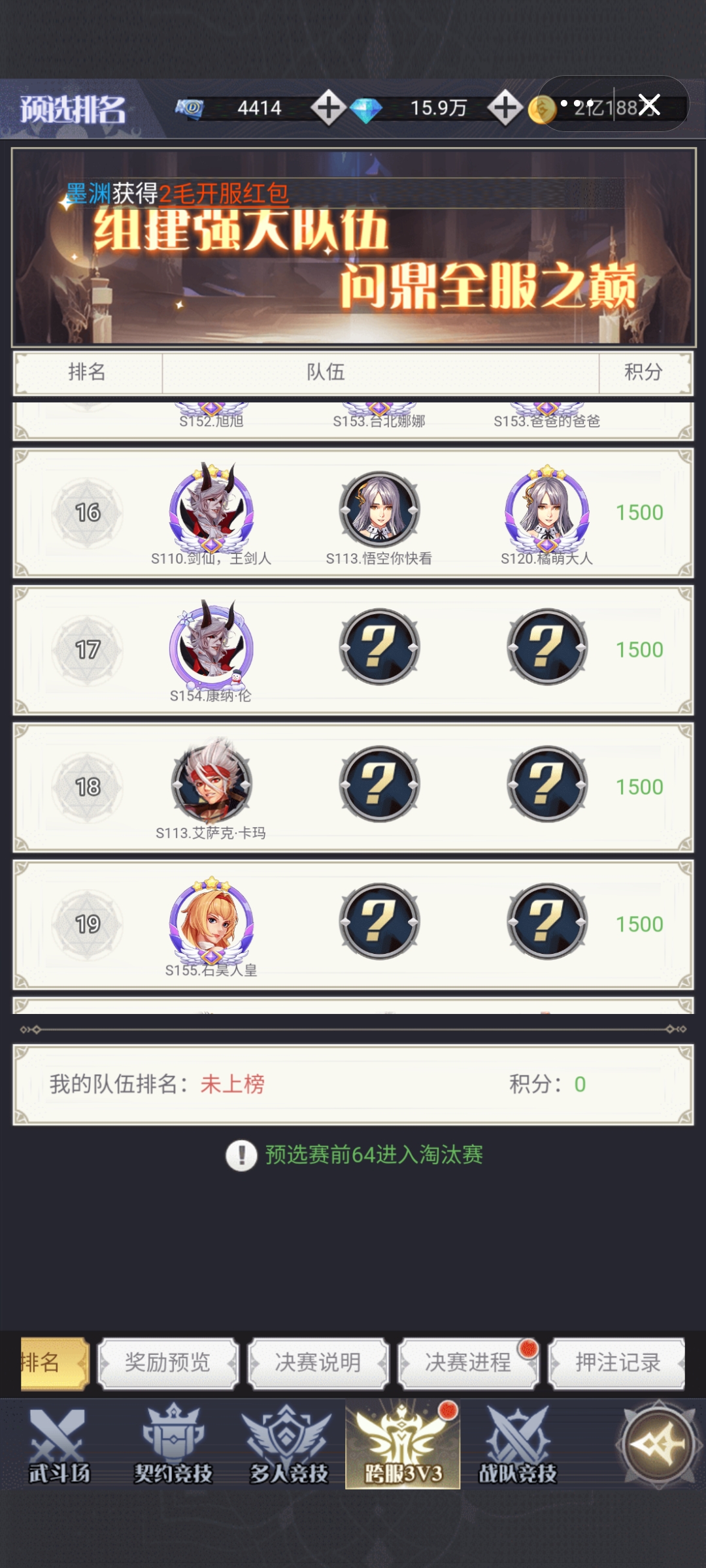This screenshot has width=706, height=1568.
Task: Open the 奖励预览 tab
Action: coord(167,1363)
